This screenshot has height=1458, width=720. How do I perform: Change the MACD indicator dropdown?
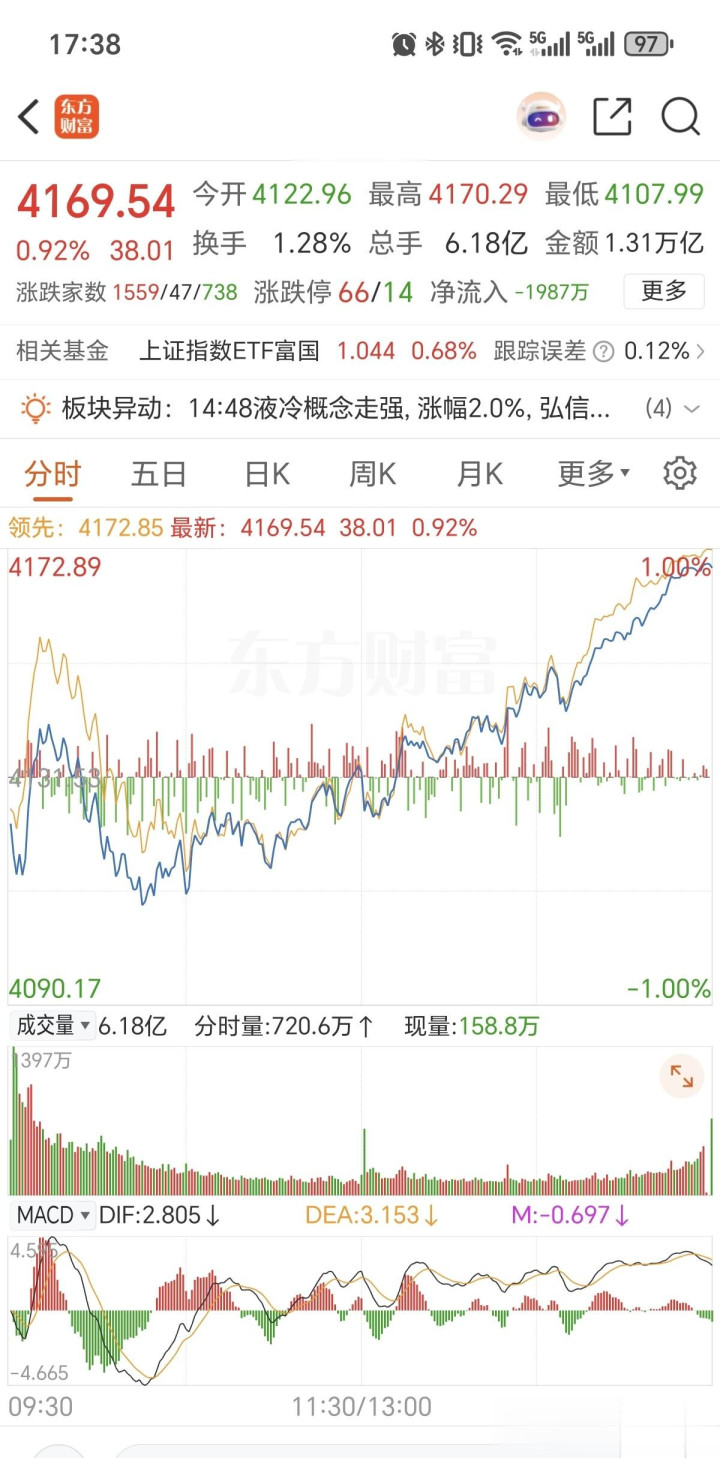[53, 1215]
